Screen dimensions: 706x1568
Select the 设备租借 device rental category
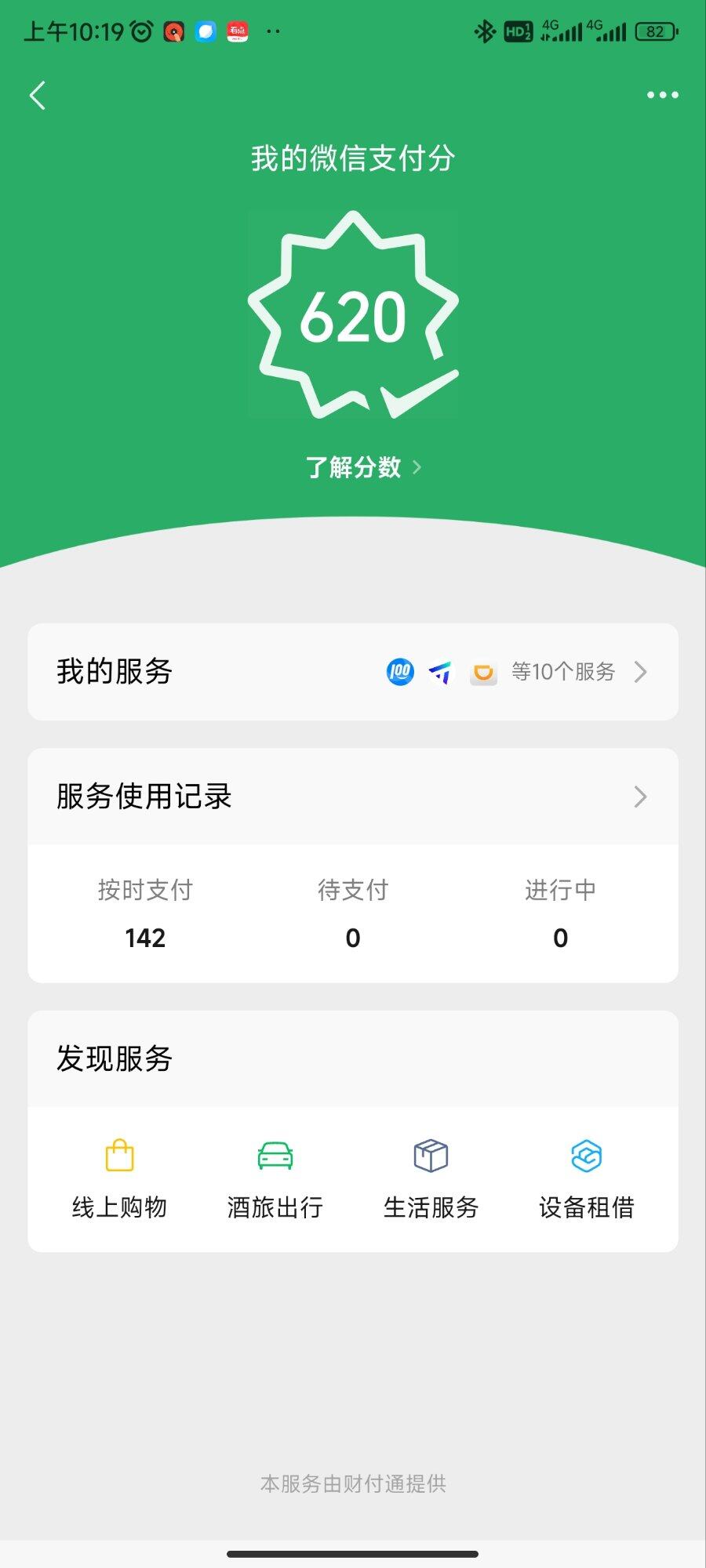point(587,1179)
